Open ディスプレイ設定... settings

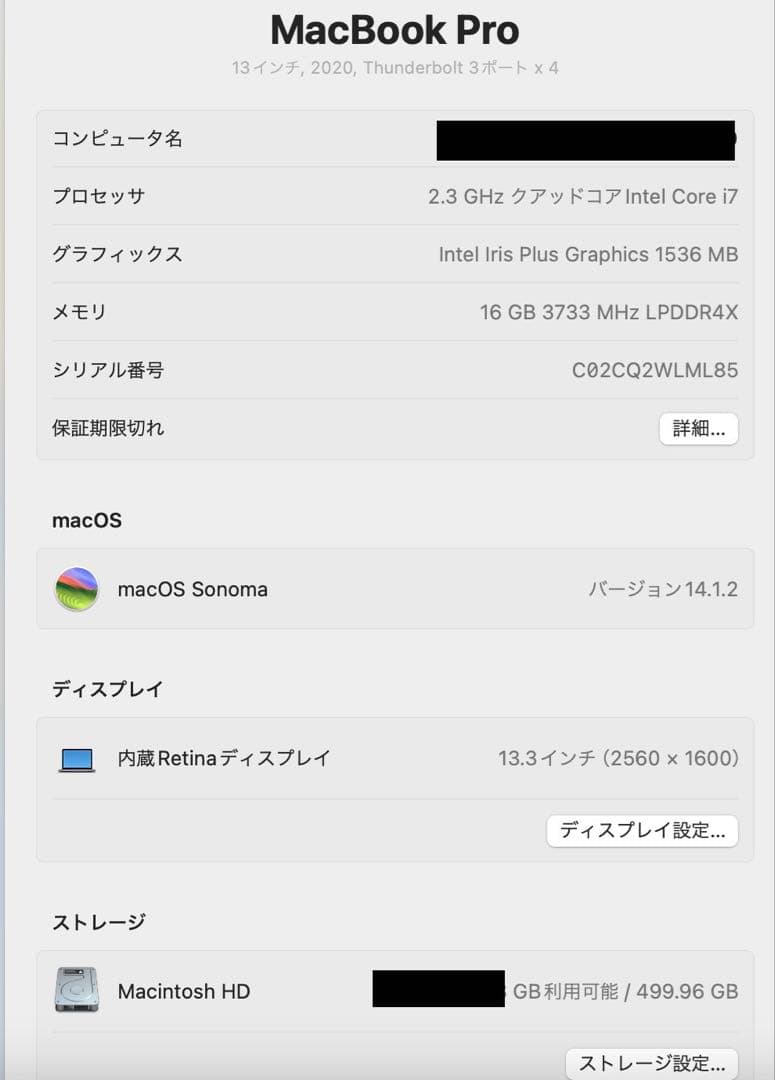pos(641,831)
